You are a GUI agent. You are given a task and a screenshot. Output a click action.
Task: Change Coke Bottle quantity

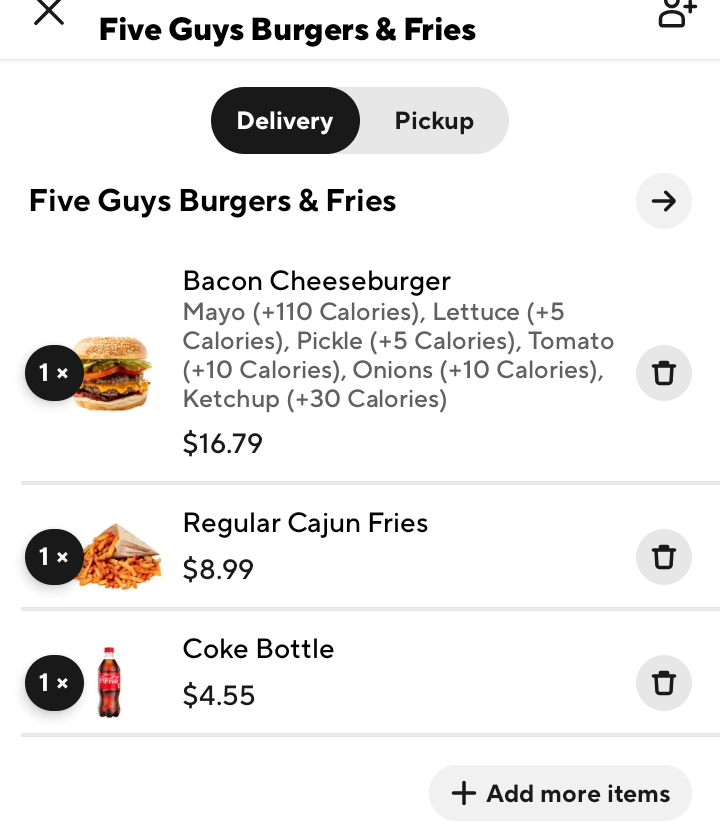(54, 683)
